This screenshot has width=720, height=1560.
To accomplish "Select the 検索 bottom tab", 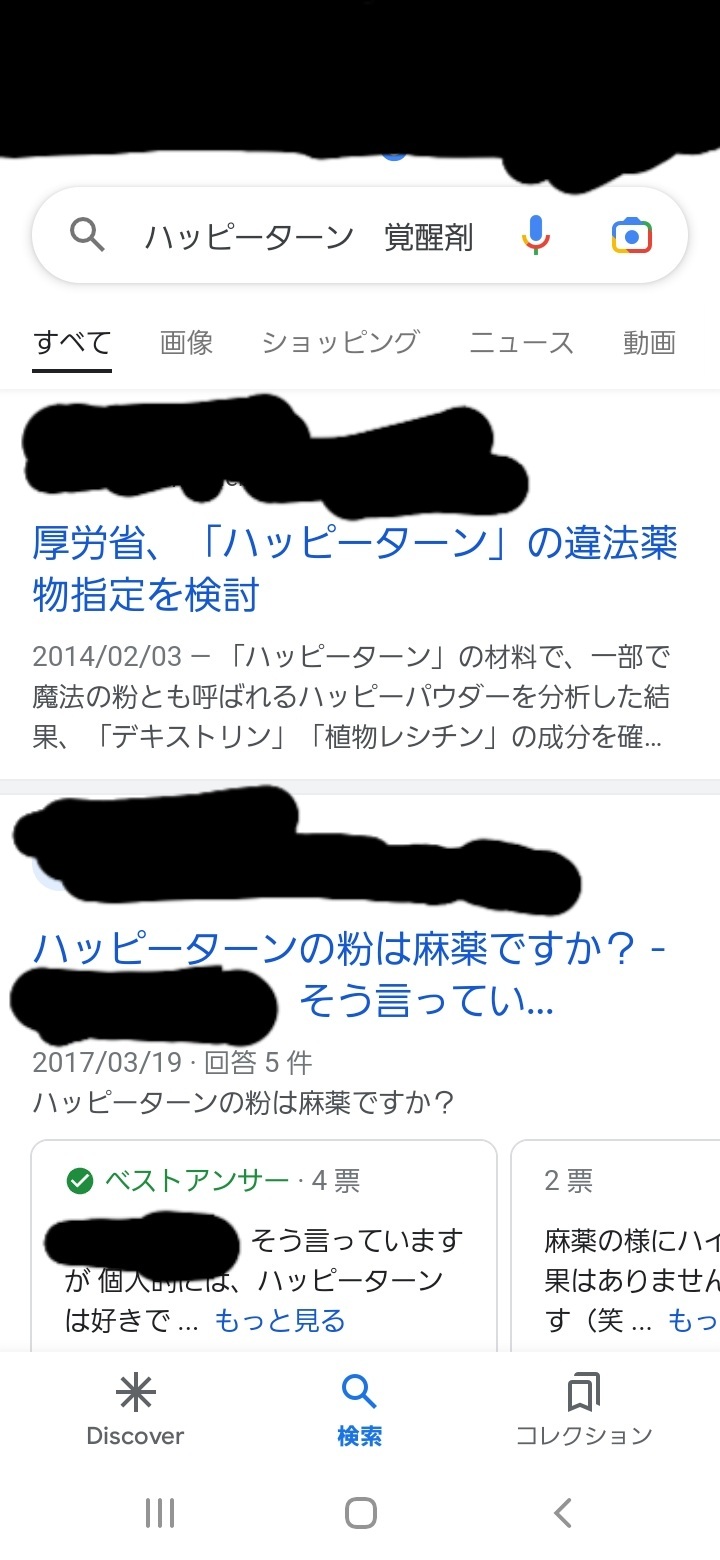I will (x=359, y=1410).
